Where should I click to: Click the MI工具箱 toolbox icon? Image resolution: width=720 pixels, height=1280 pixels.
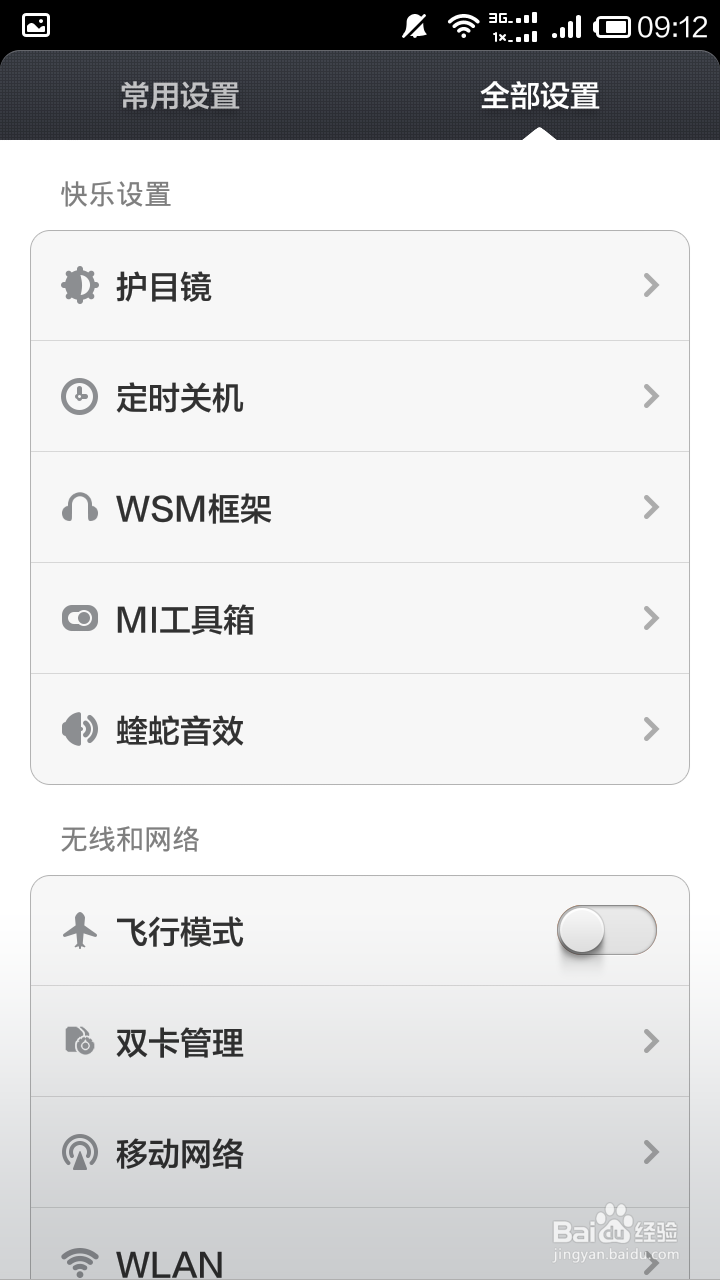[x=80, y=618]
